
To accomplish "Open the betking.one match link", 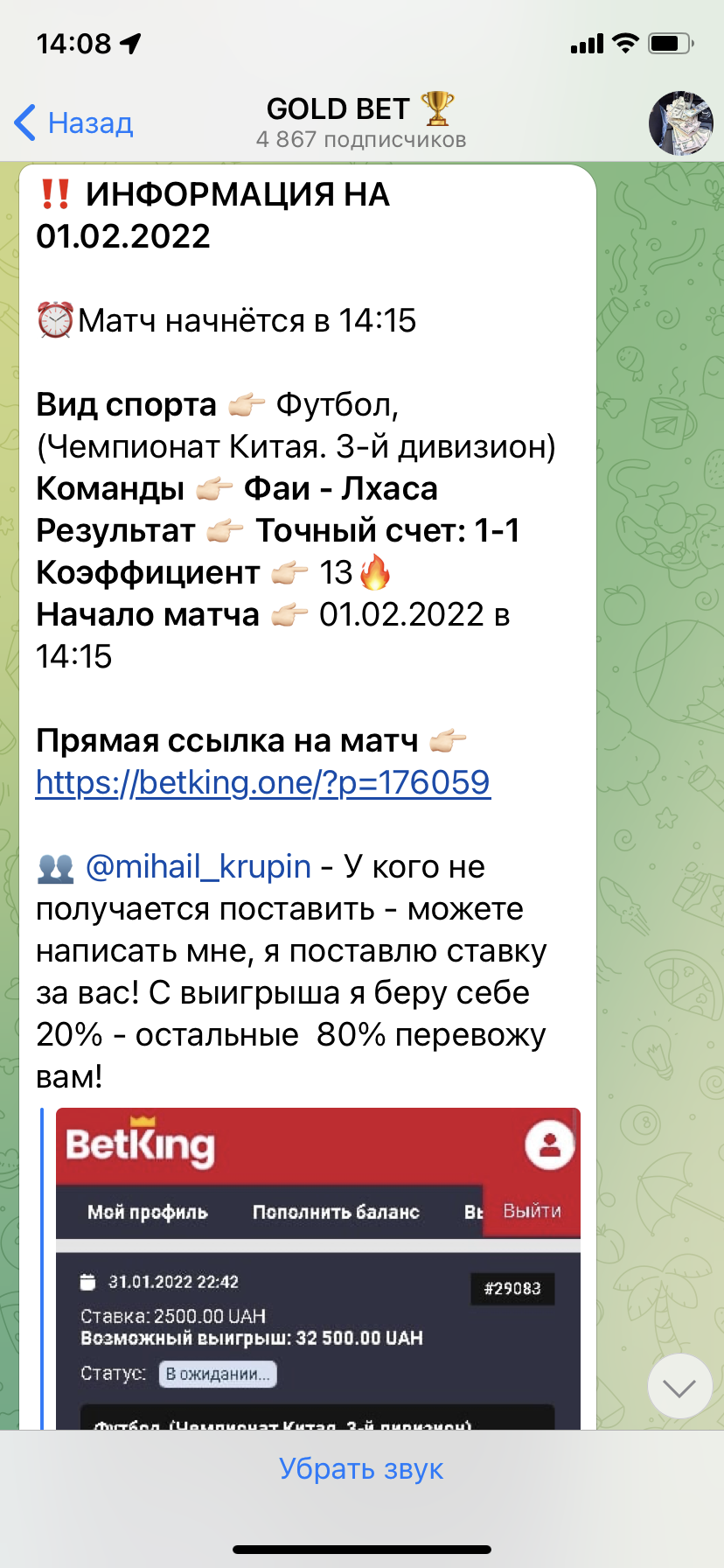I will coord(263,782).
